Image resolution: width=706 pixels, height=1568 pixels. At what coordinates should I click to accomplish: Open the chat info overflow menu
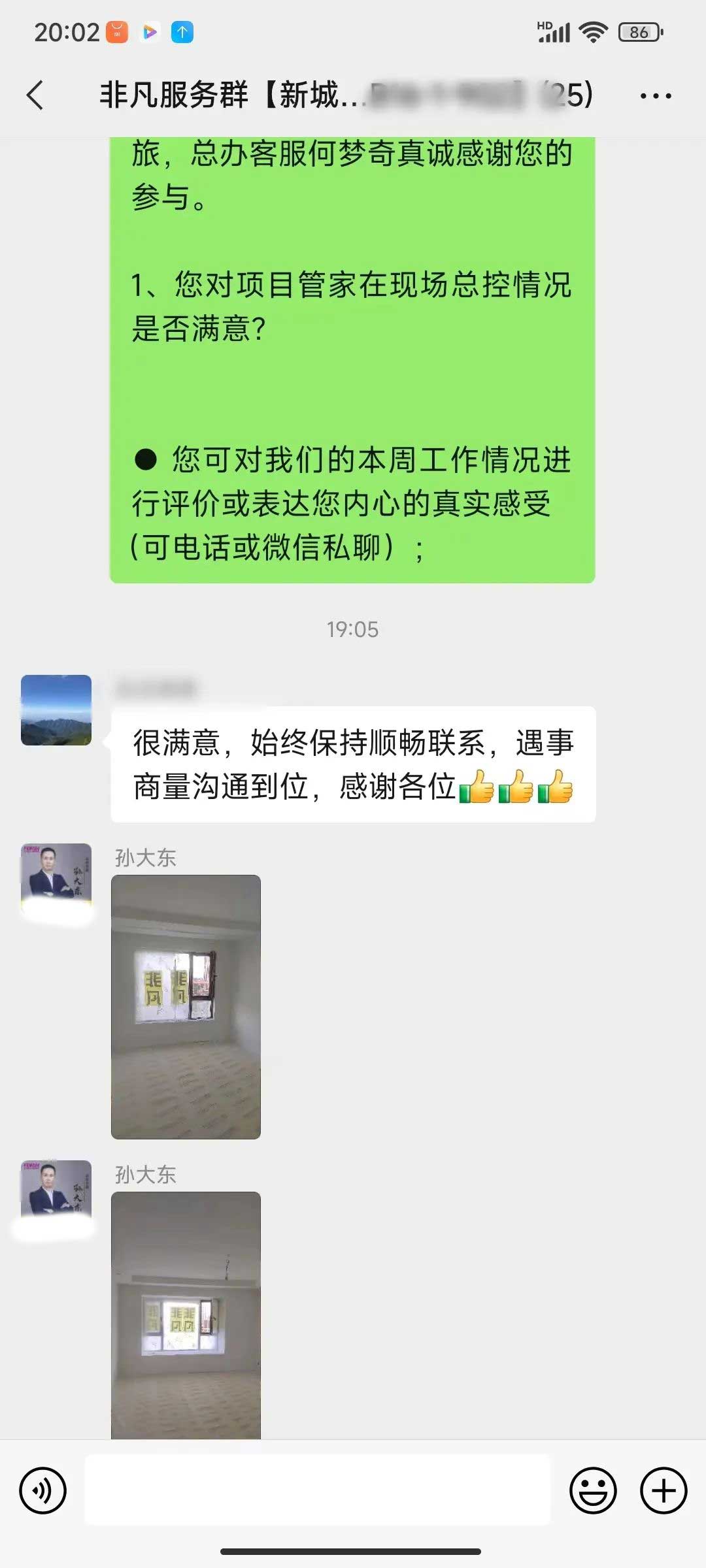(655, 96)
